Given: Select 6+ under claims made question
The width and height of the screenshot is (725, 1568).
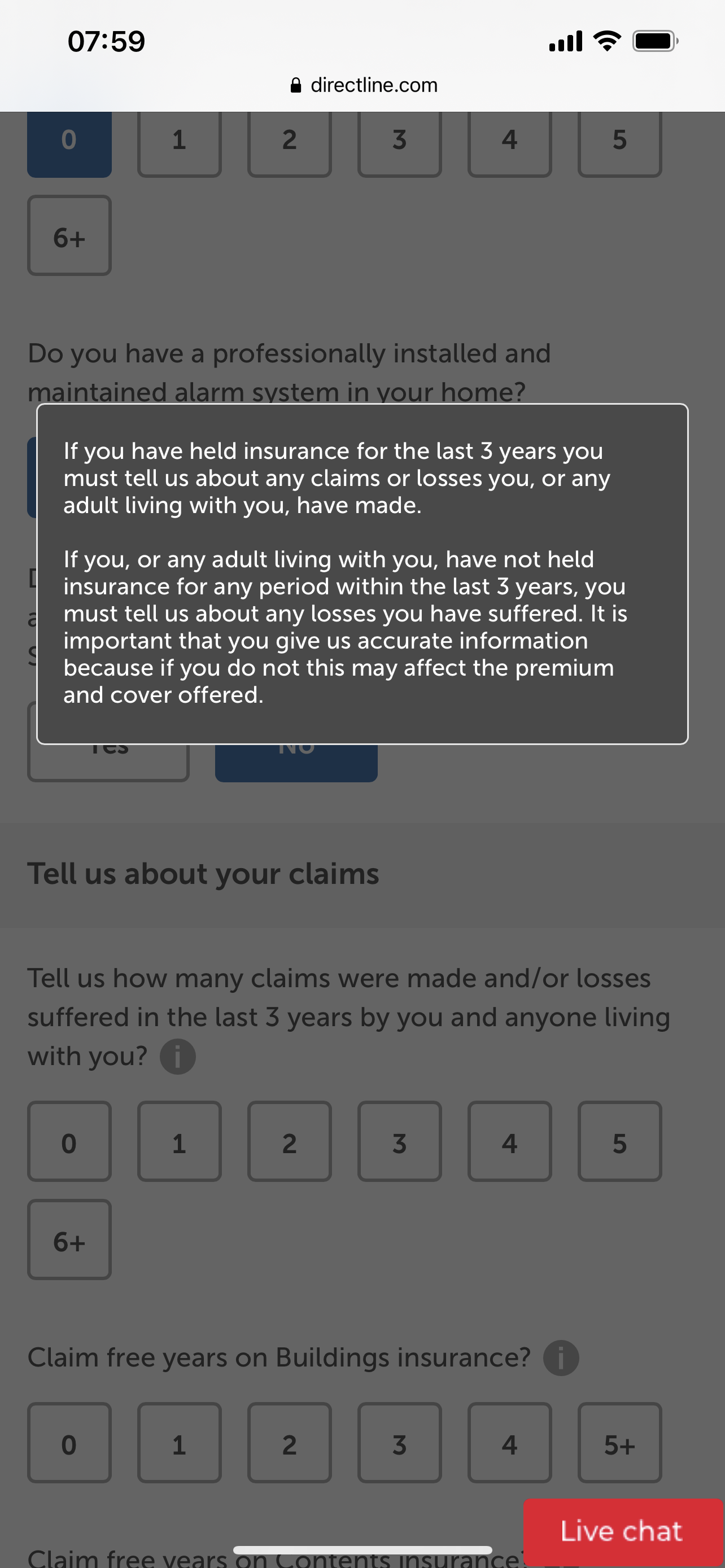Looking at the screenshot, I should (x=69, y=1239).
